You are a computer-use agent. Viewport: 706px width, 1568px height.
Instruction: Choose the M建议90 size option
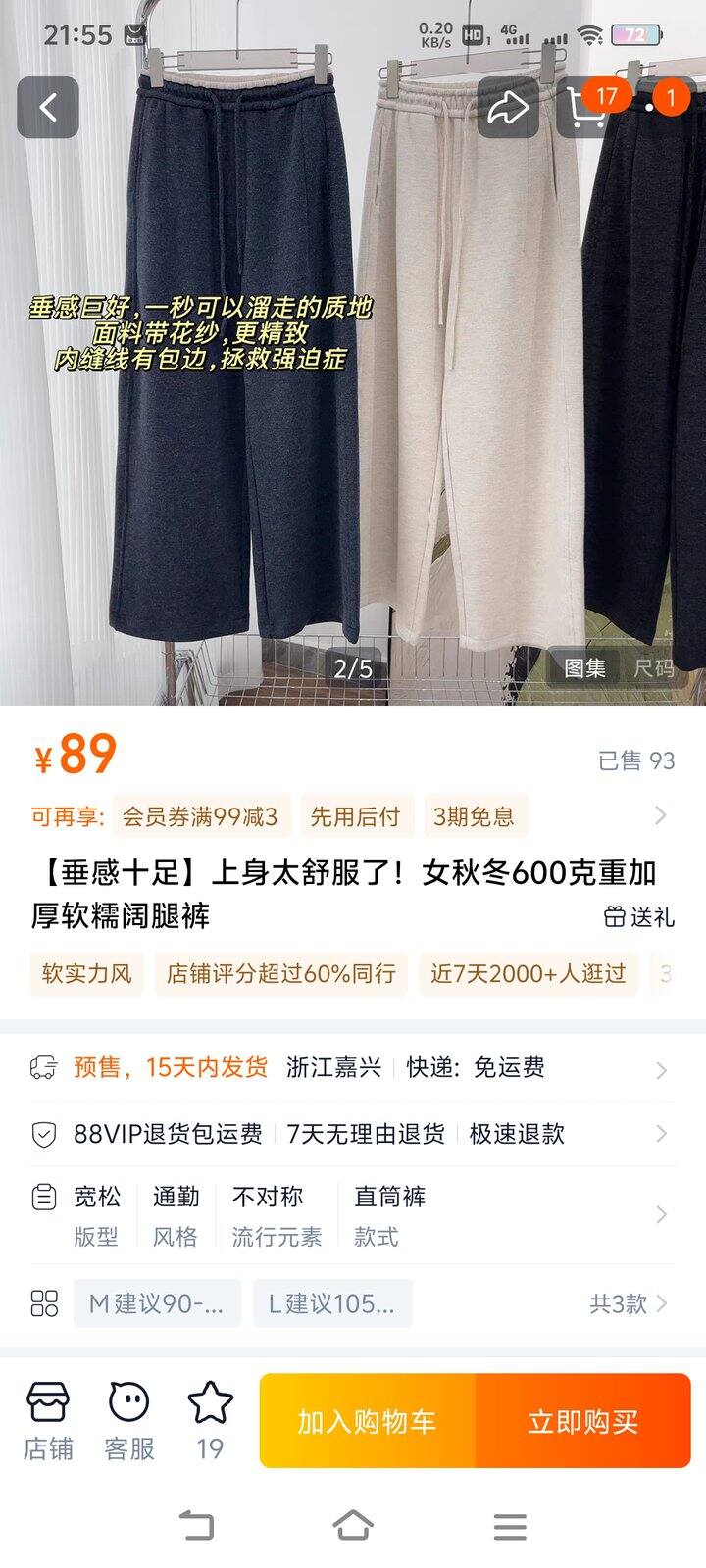(157, 1303)
